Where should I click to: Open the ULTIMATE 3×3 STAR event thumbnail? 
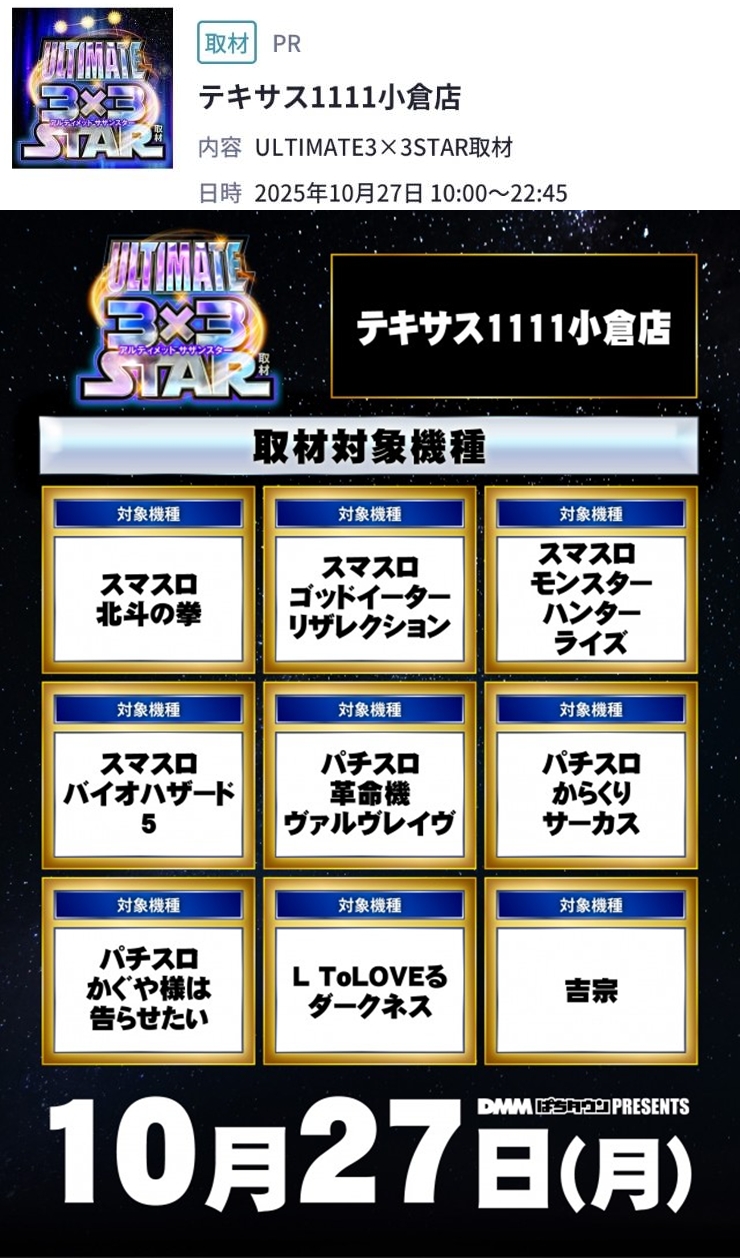tap(92, 88)
